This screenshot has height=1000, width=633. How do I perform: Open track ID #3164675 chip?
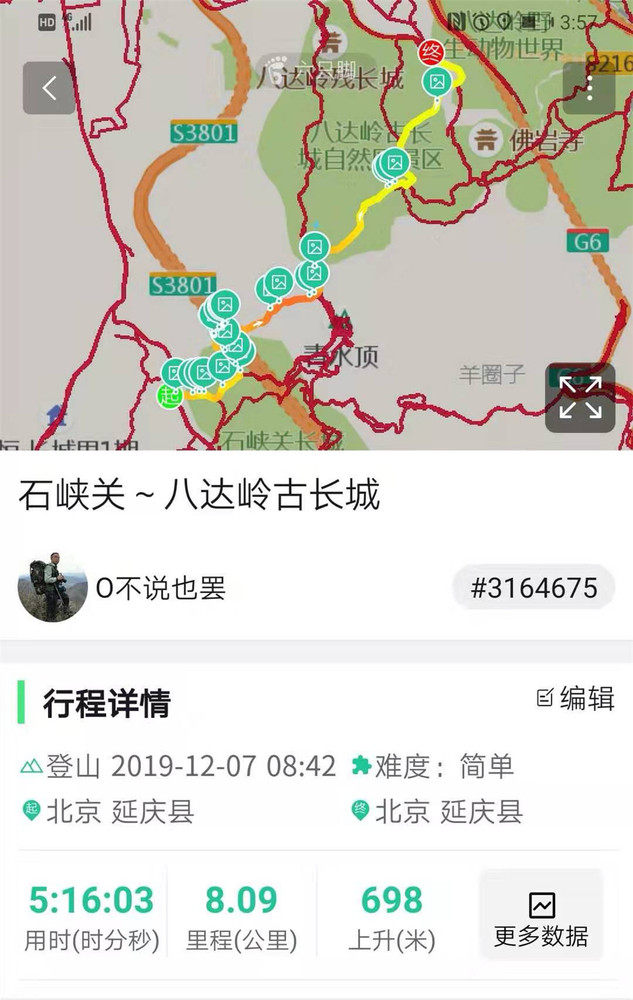[x=533, y=588]
